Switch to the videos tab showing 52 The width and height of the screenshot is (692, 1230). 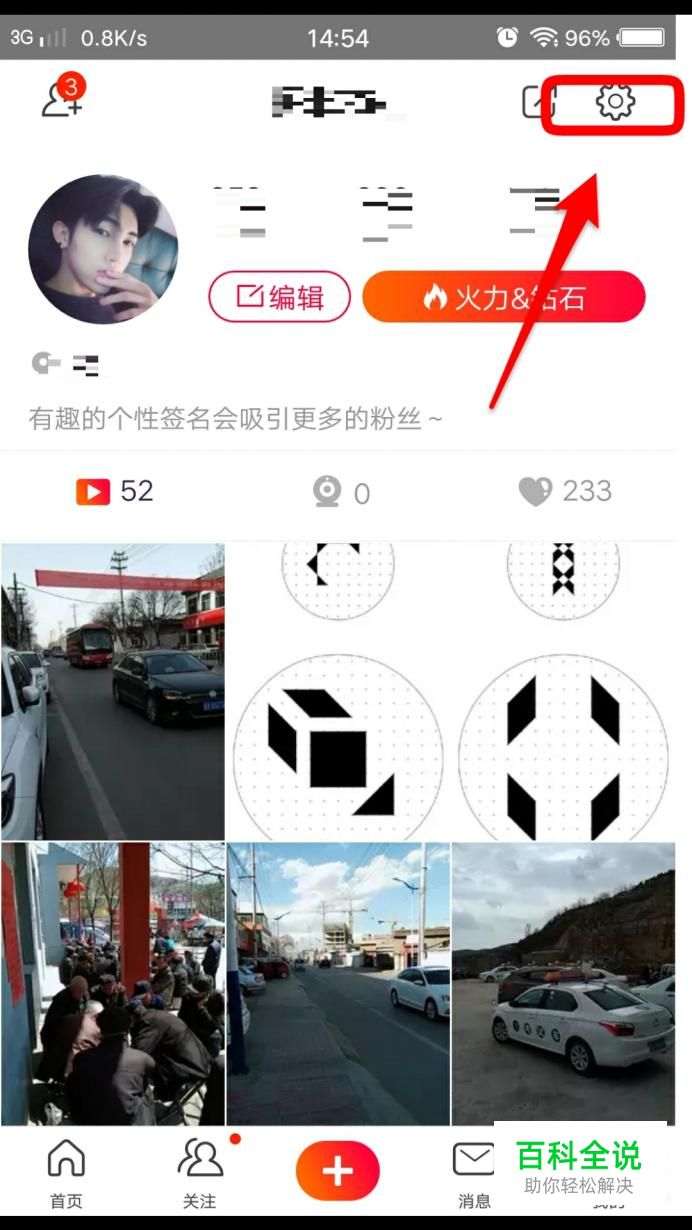click(115, 491)
